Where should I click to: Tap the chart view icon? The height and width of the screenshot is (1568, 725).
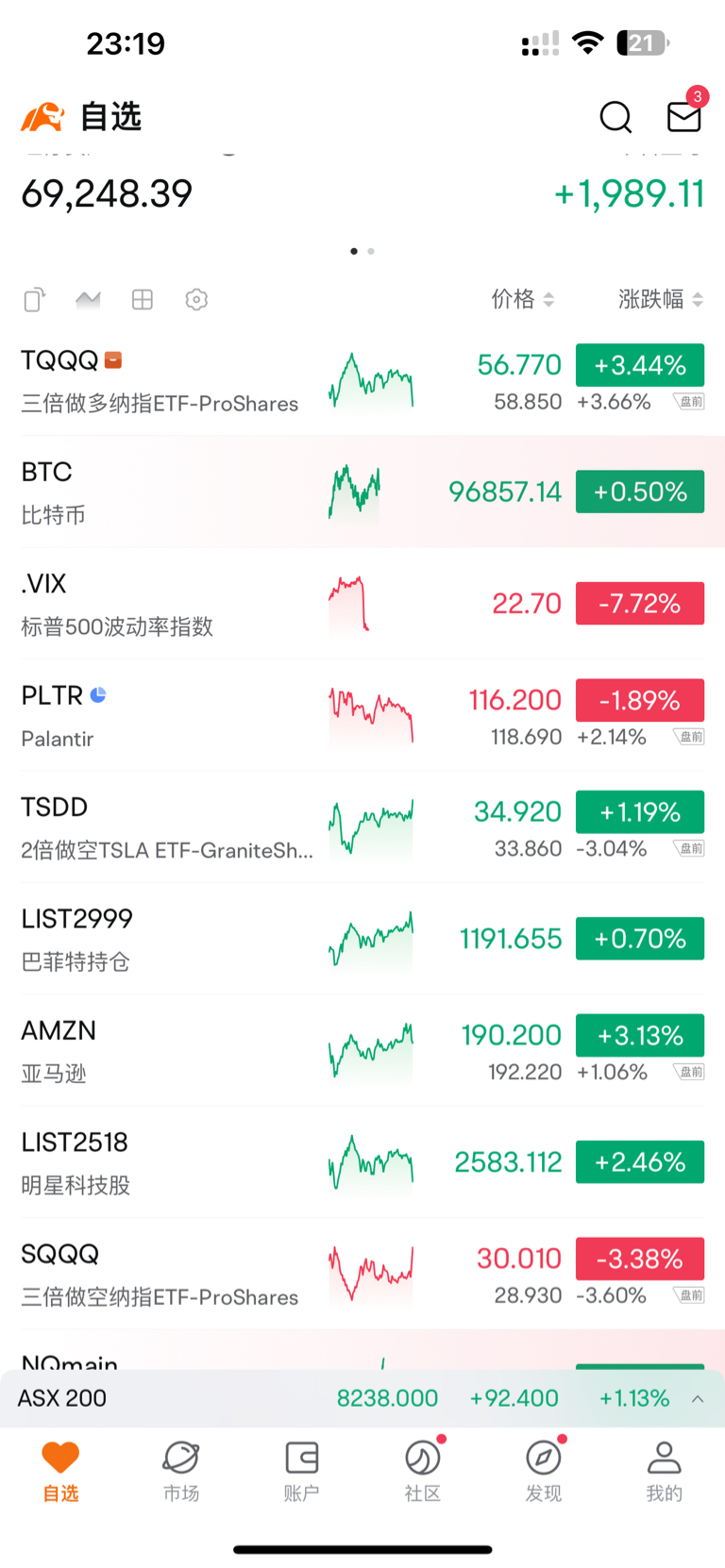88,300
